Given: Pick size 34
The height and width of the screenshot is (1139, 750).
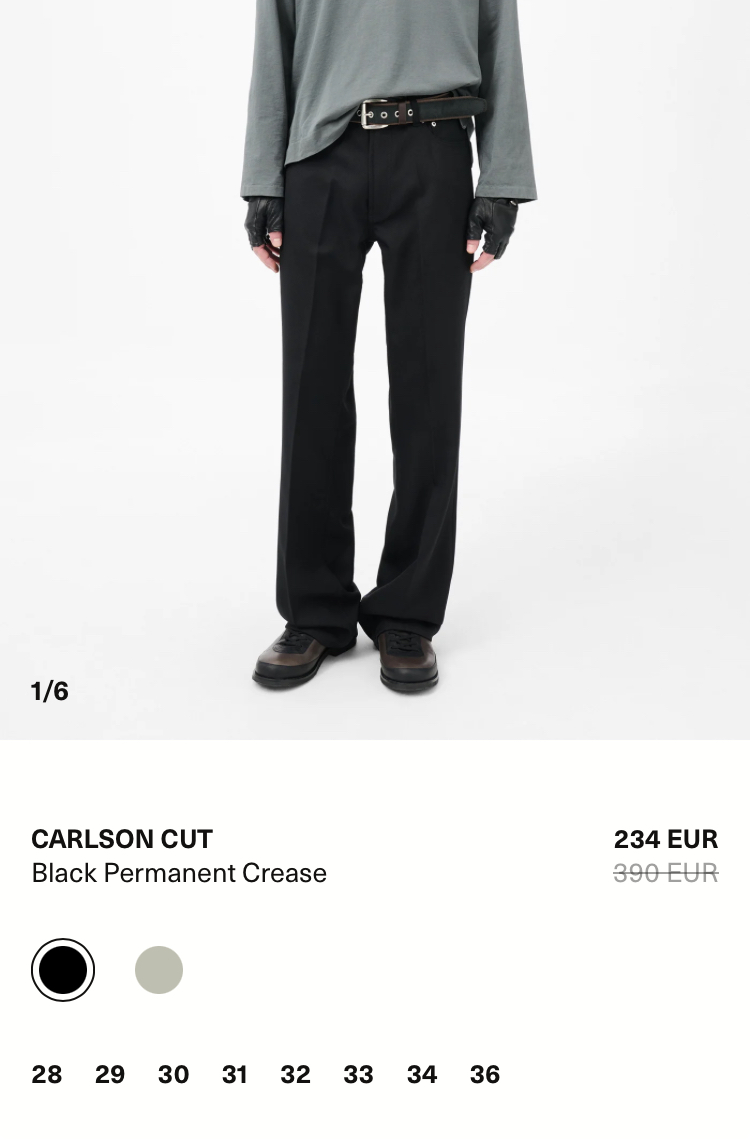Looking at the screenshot, I should tap(422, 1074).
